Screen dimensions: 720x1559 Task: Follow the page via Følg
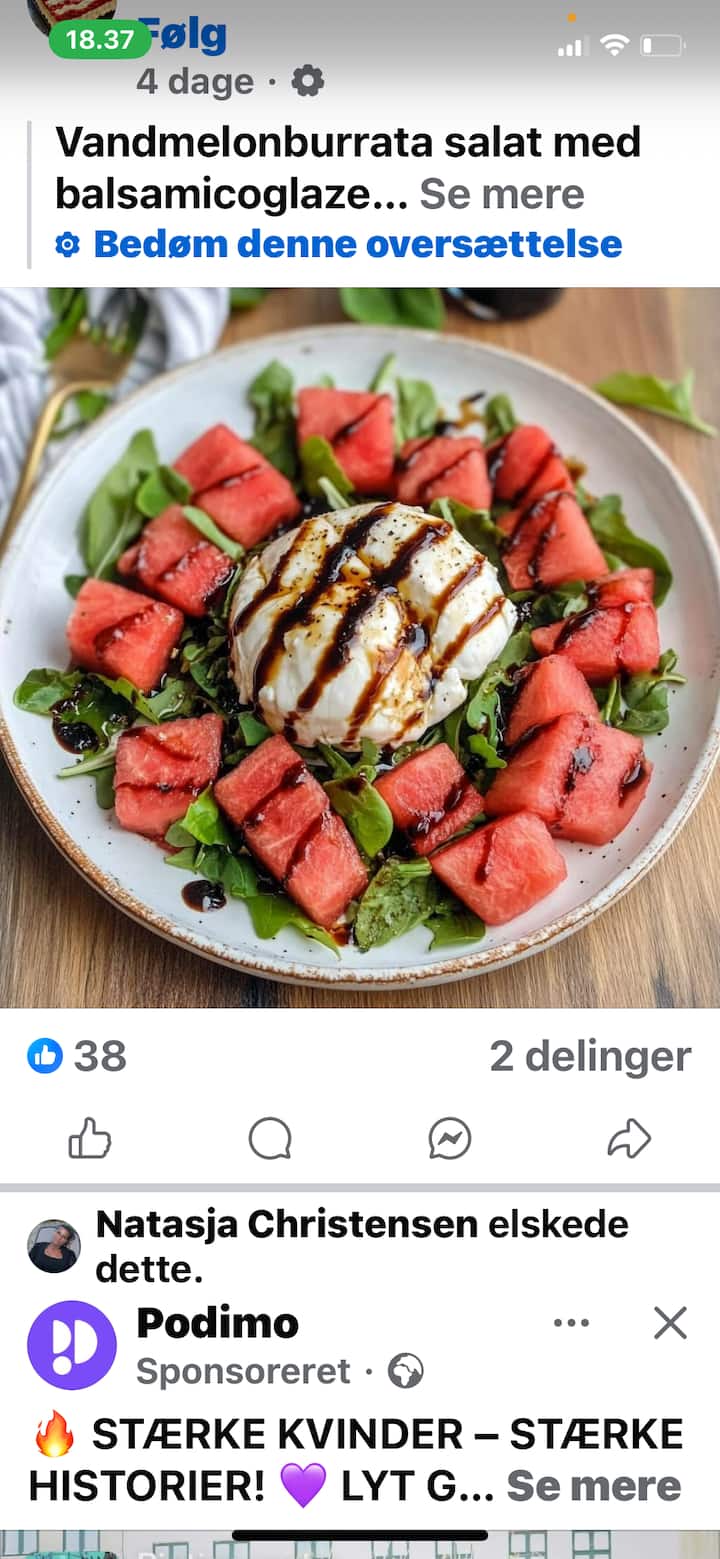(x=186, y=36)
